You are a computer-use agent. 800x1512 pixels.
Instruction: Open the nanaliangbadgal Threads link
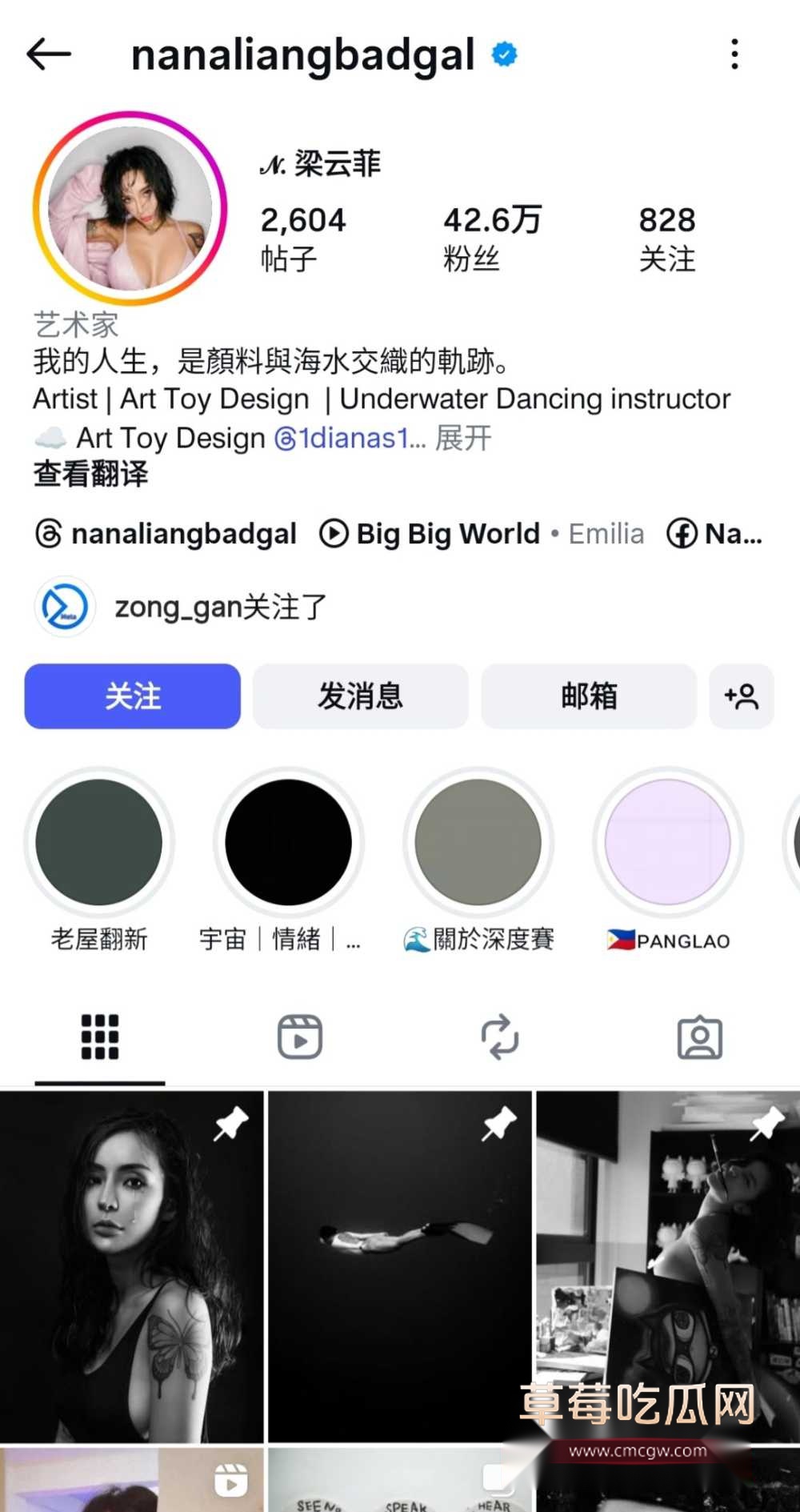point(166,534)
